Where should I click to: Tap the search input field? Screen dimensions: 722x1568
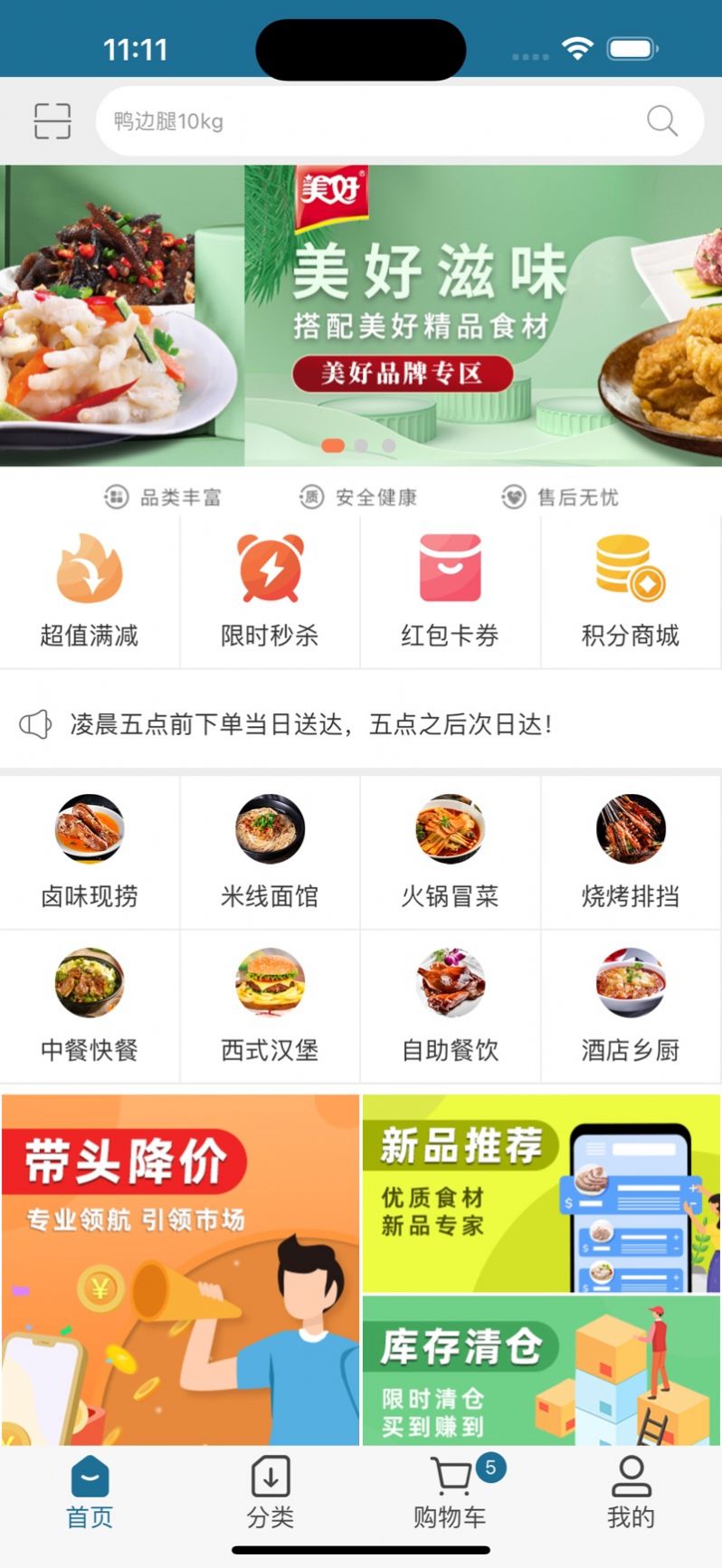362,120
